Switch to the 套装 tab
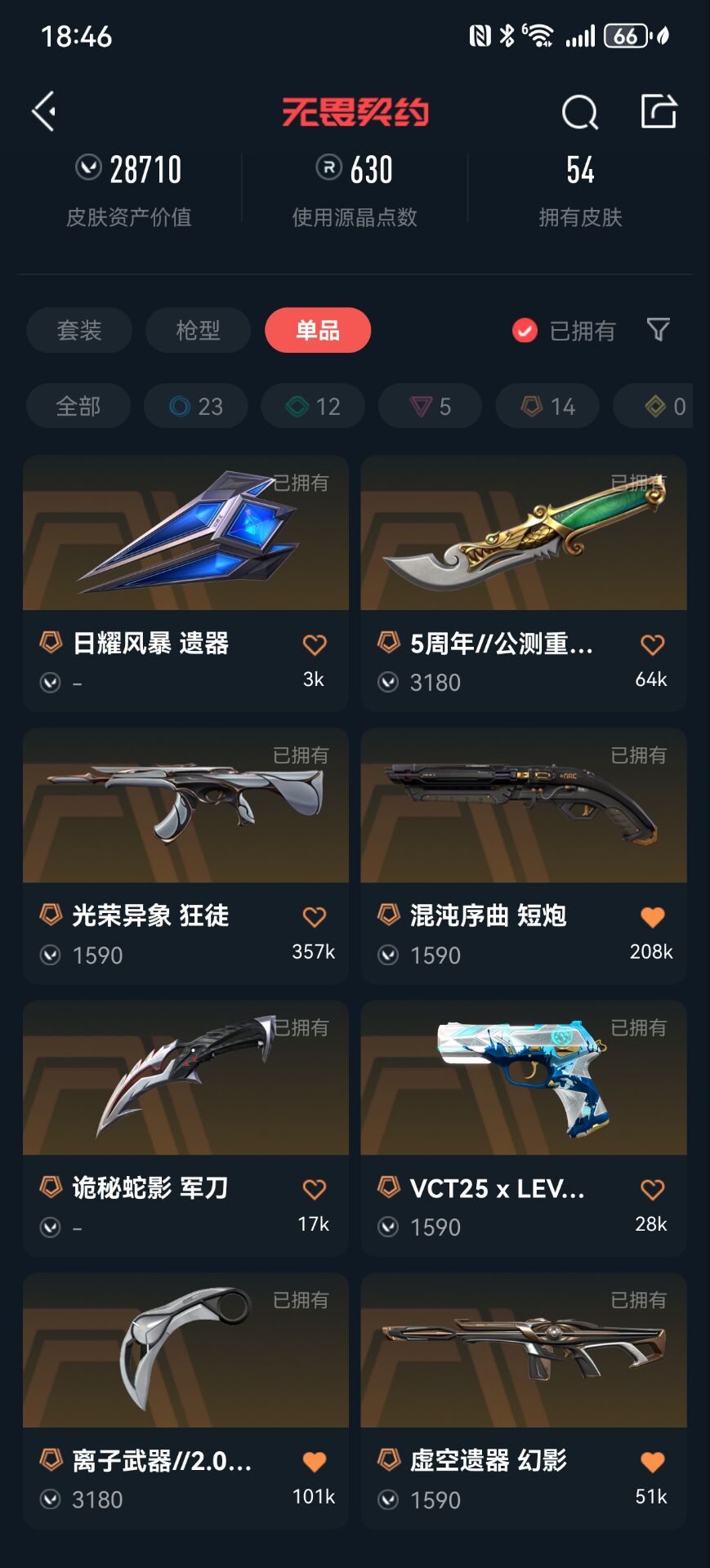The image size is (710, 1568). 79,330
